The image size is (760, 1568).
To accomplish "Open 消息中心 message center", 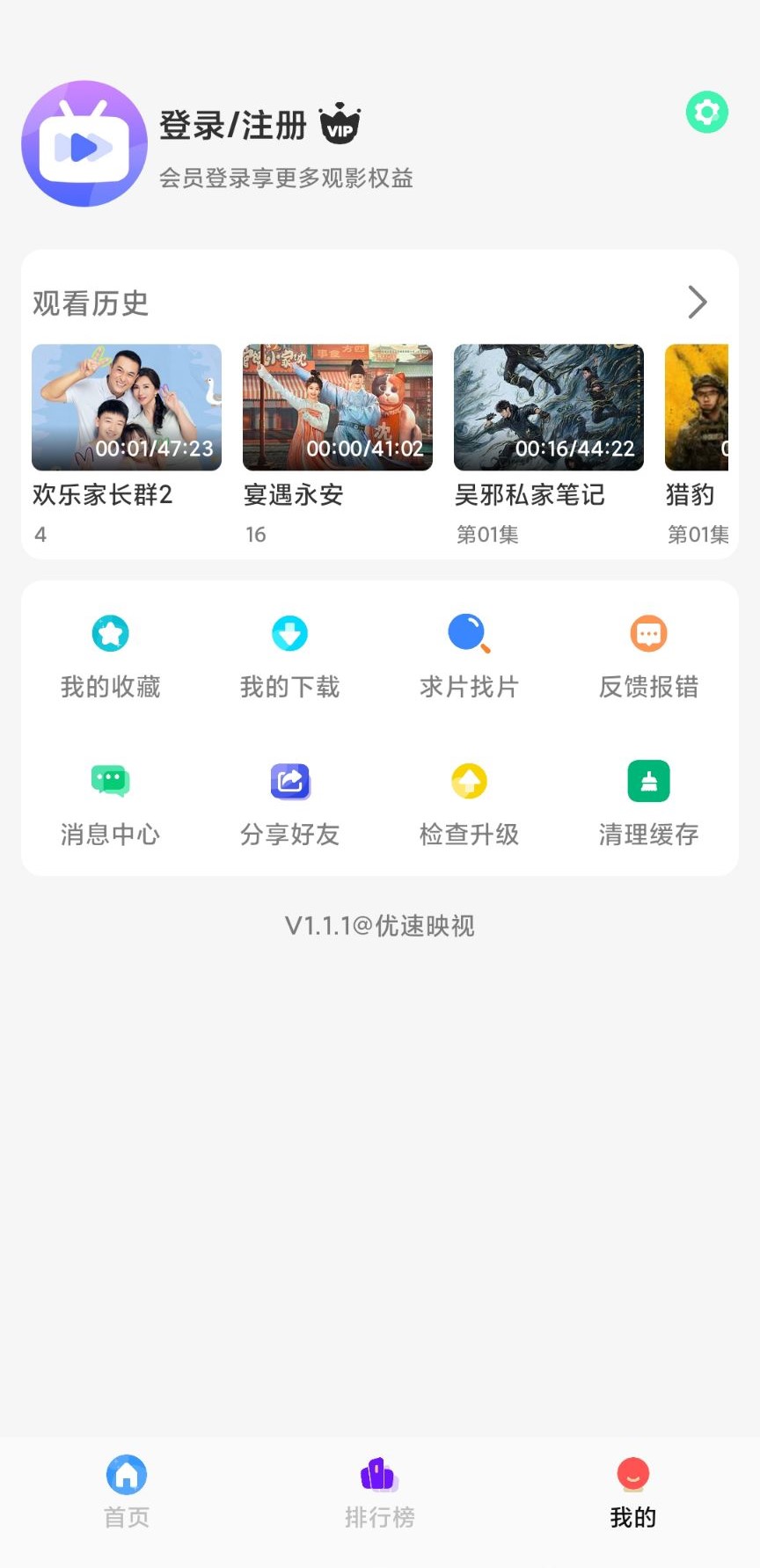I will tap(111, 804).
